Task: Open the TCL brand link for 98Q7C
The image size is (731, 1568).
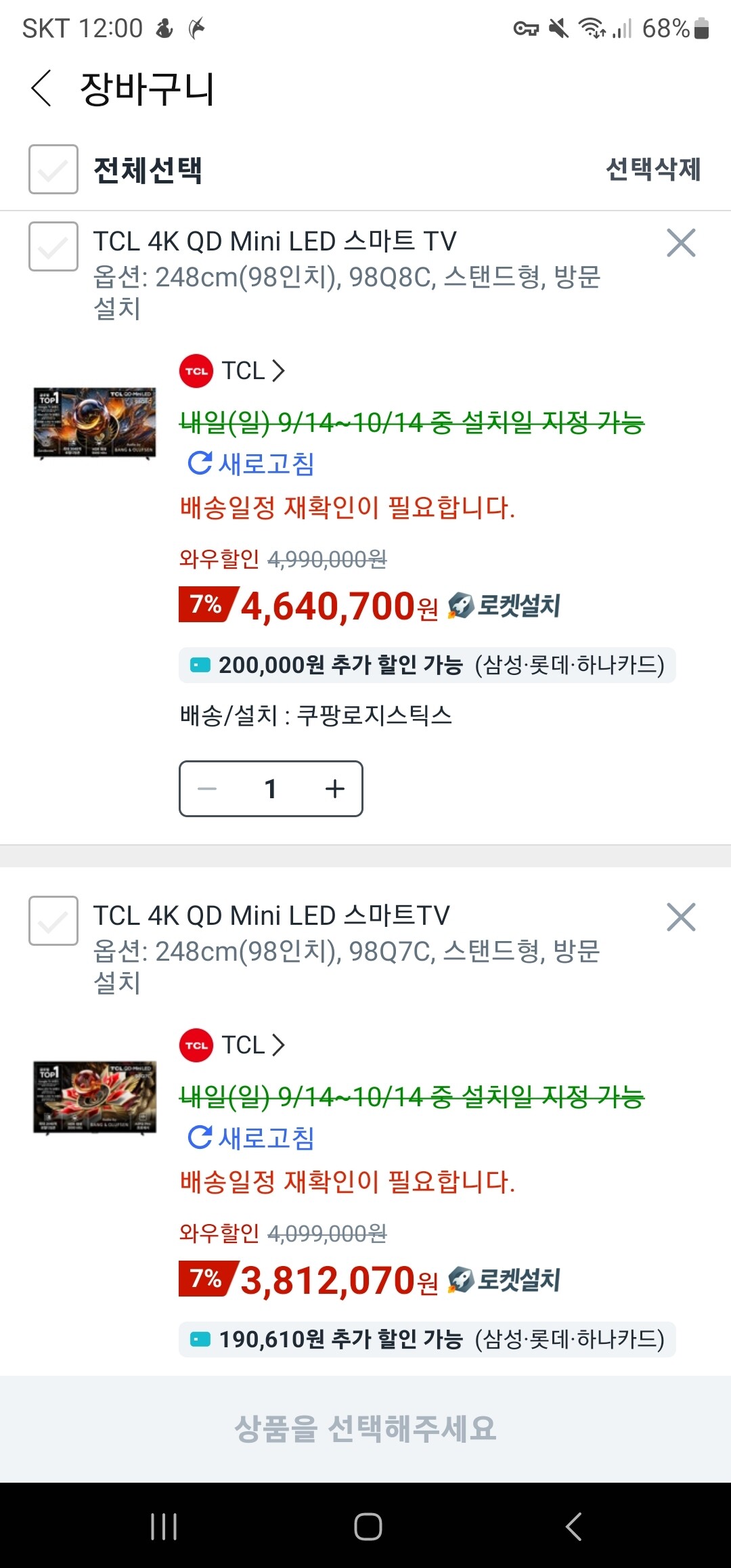Action: (x=234, y=1045)
